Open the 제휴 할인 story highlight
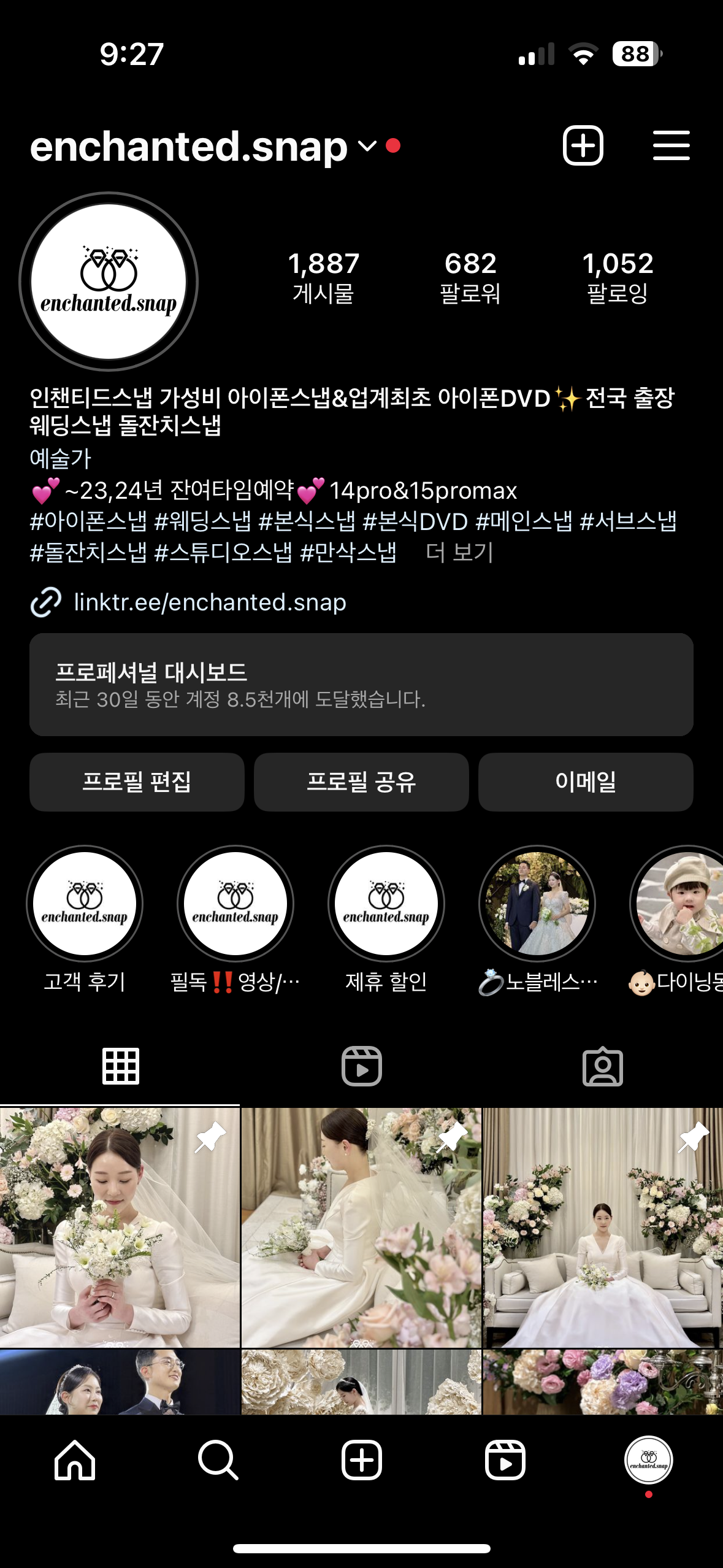Screen dimensions: 723x1568 tap(386, 904)
